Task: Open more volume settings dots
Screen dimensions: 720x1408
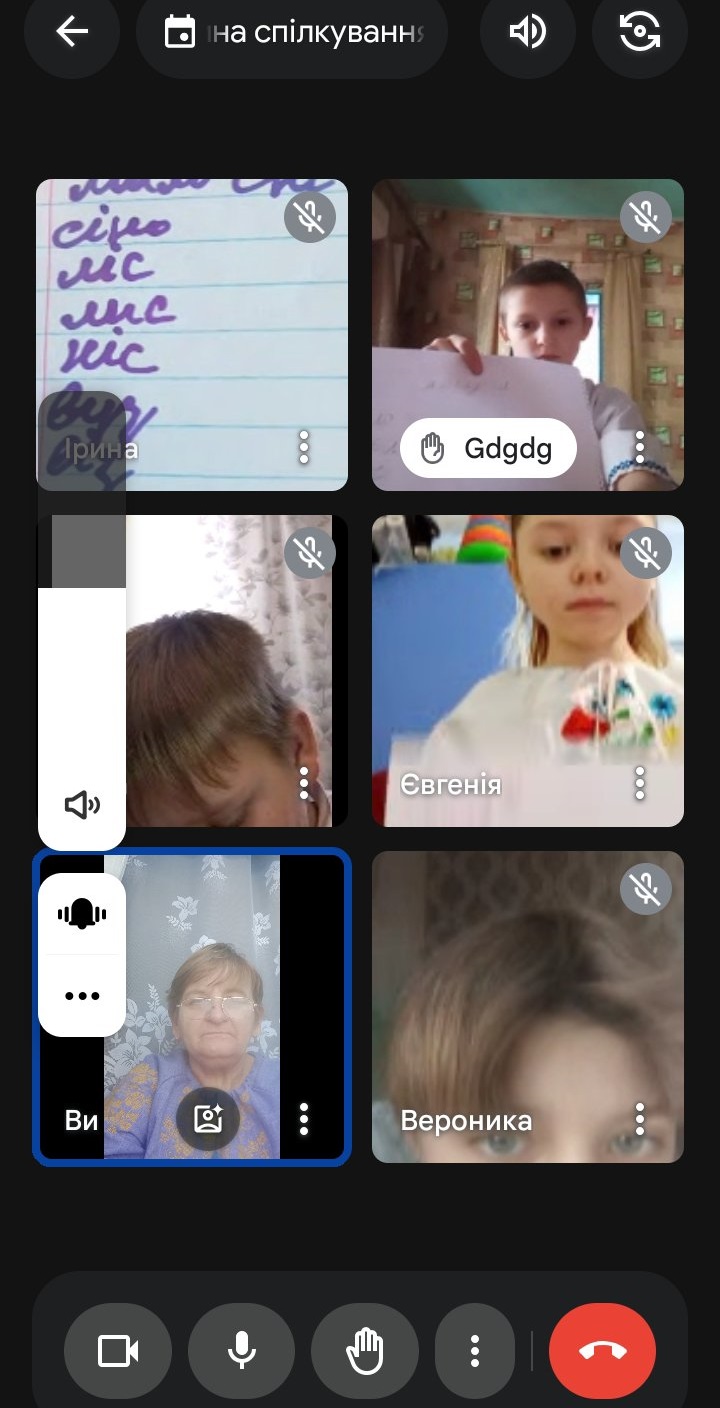Action: pyautogui.click(x=82, y=996)
